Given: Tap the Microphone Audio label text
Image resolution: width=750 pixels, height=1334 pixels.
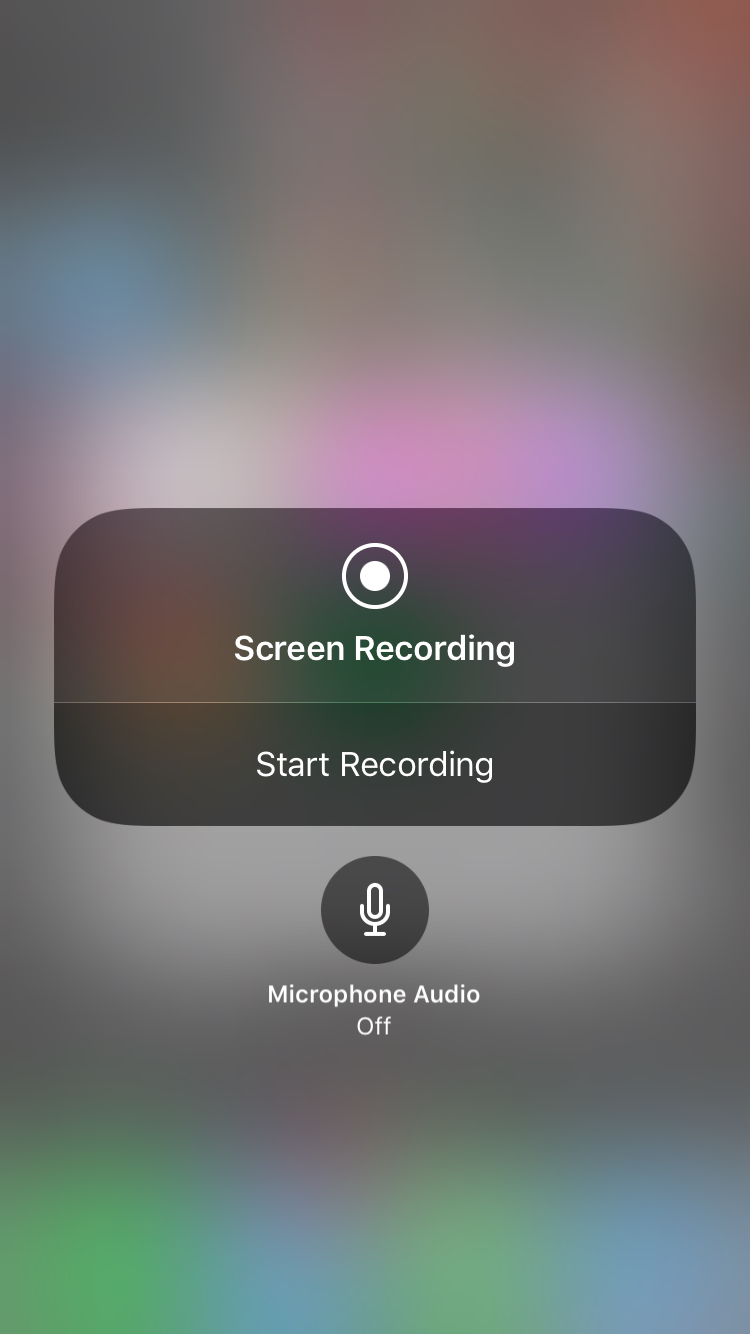Looking at the screenshot, I should 373,994.
